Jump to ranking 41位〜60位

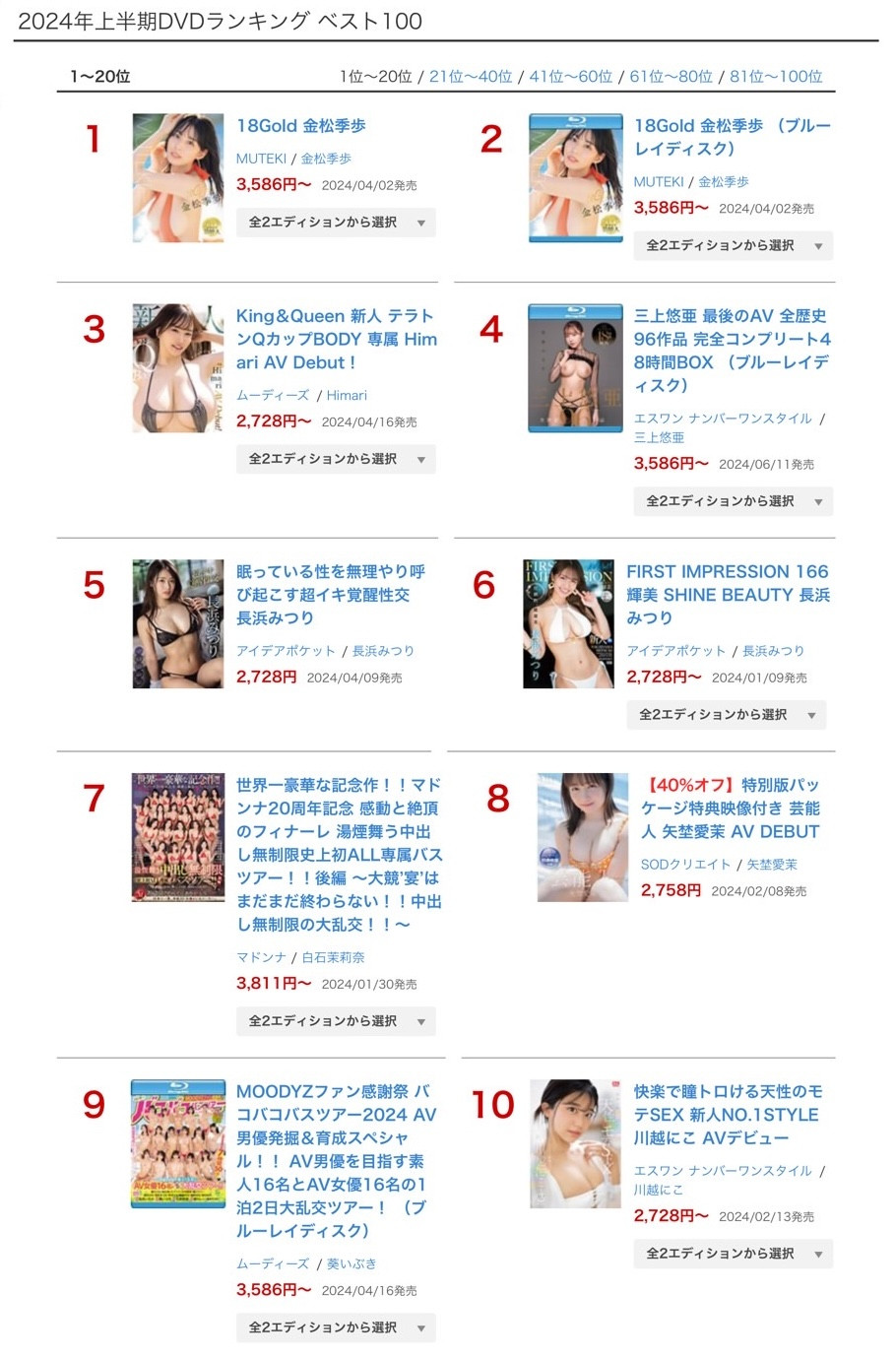[x=570, y=76]
